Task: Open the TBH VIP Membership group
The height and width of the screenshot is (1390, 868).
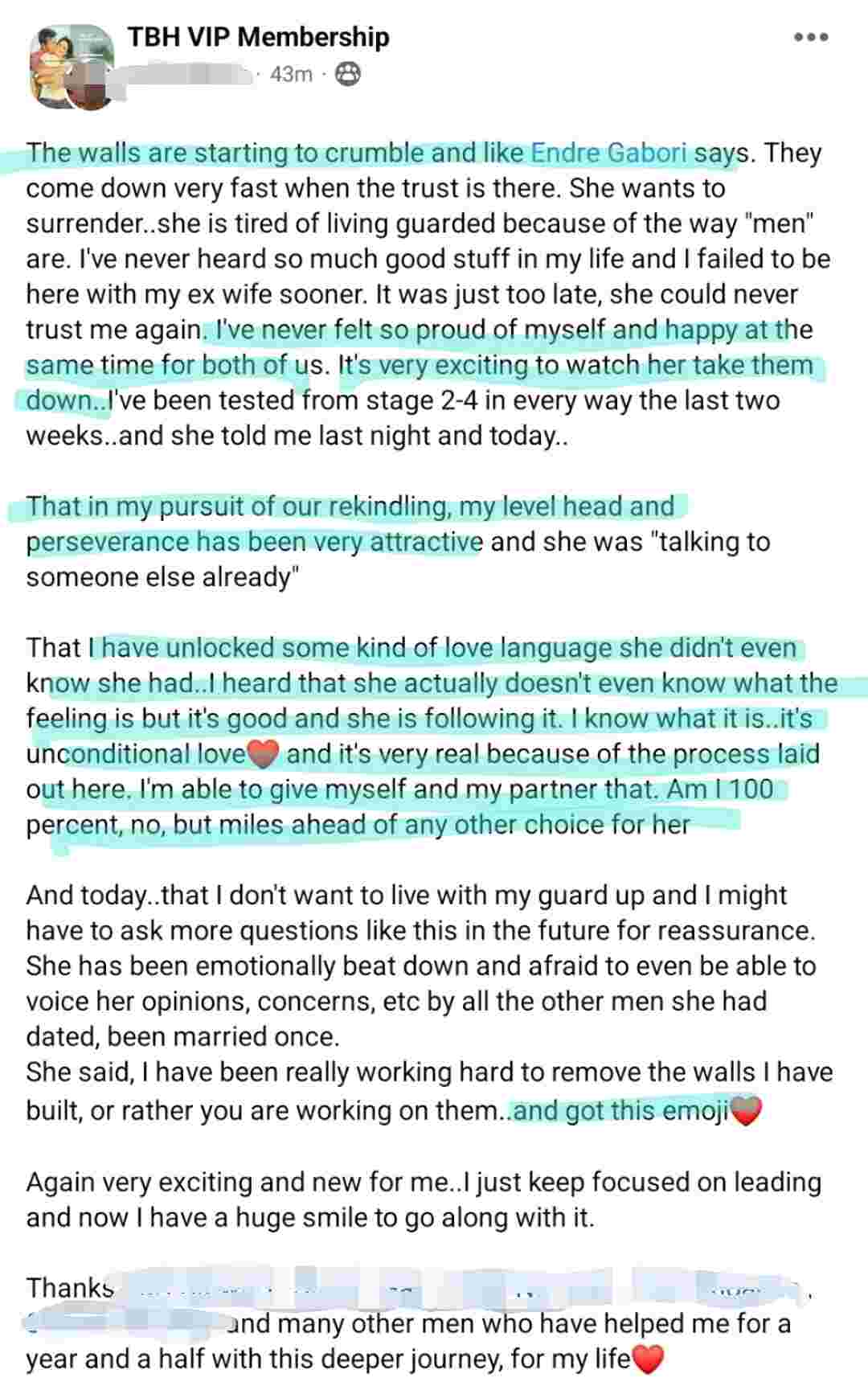Action: [258, 37]
